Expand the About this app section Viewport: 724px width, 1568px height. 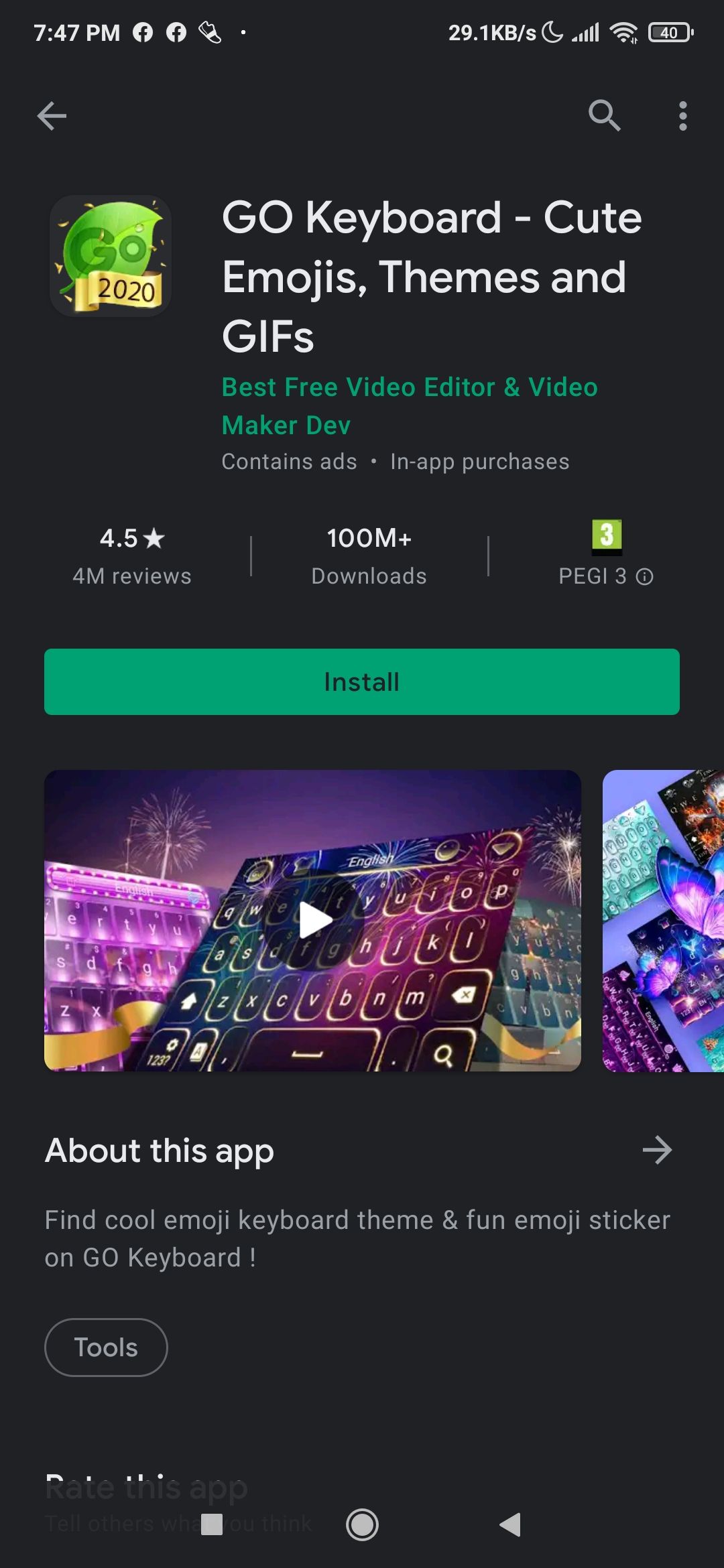(x=658, y=1149)
